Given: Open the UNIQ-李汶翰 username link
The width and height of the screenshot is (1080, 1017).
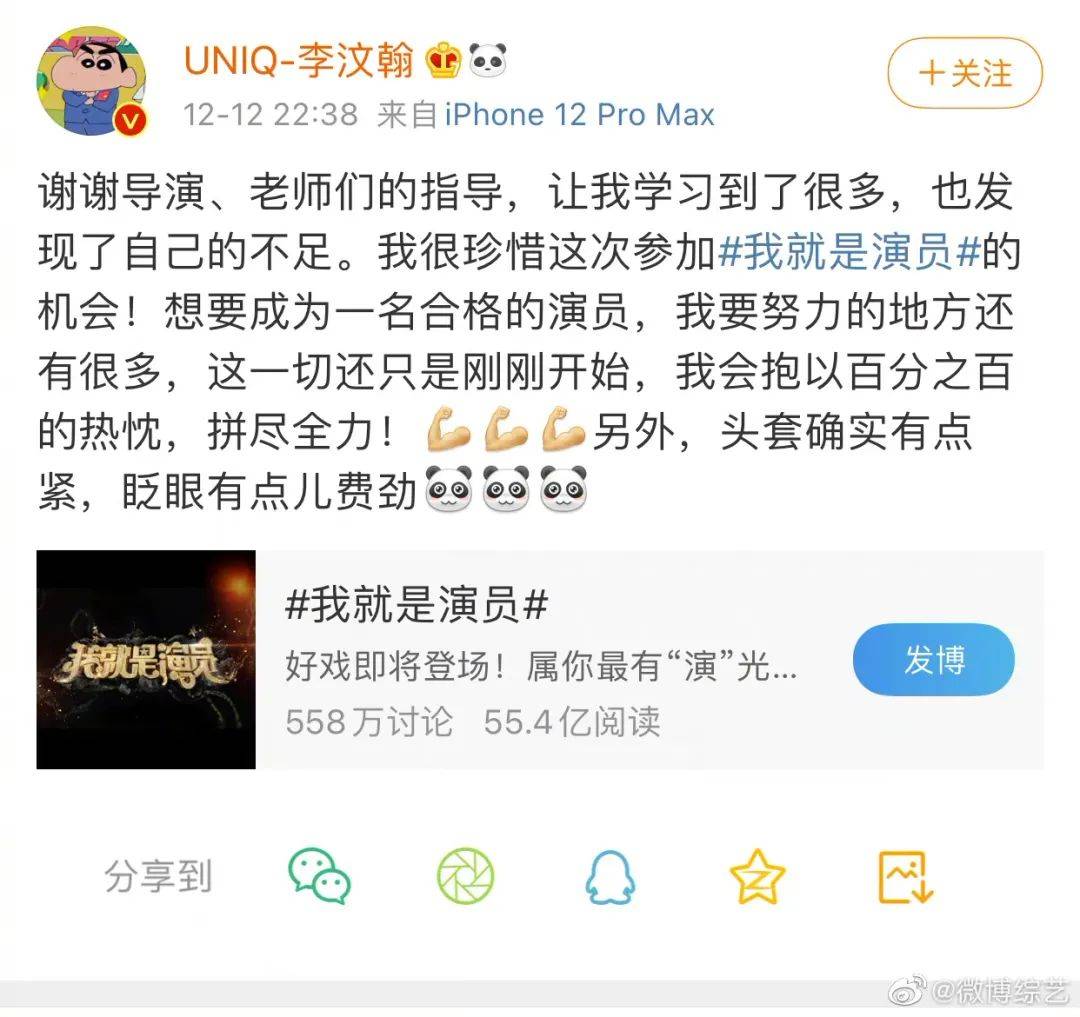Looking at the screenshot, I should 298,62.
